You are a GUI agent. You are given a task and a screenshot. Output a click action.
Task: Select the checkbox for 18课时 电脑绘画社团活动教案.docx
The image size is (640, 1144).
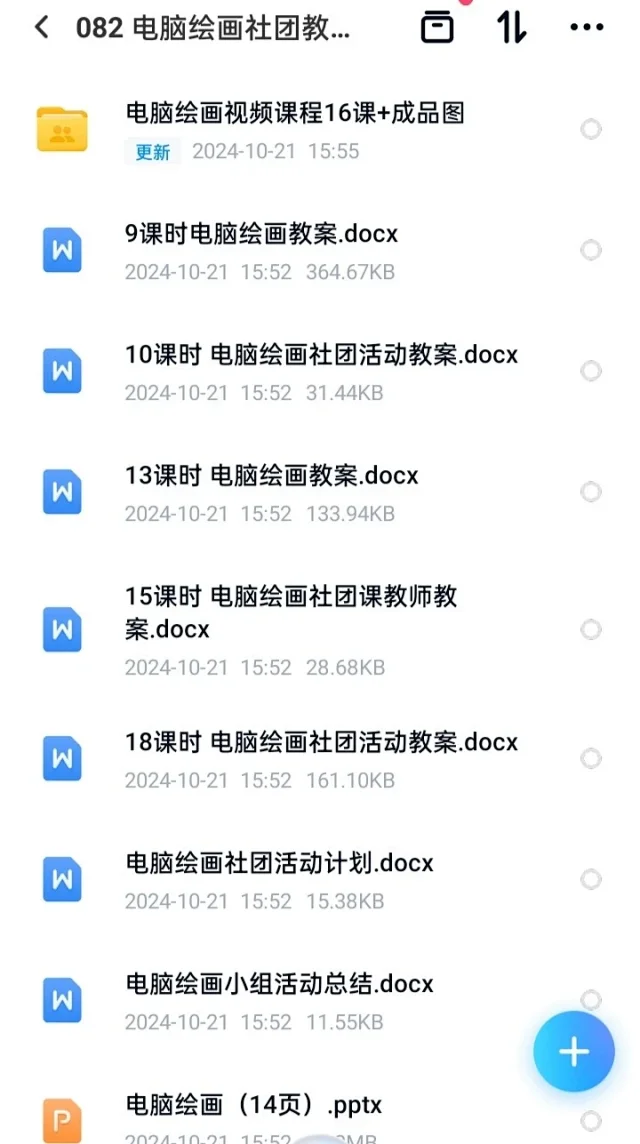[590, 759]
